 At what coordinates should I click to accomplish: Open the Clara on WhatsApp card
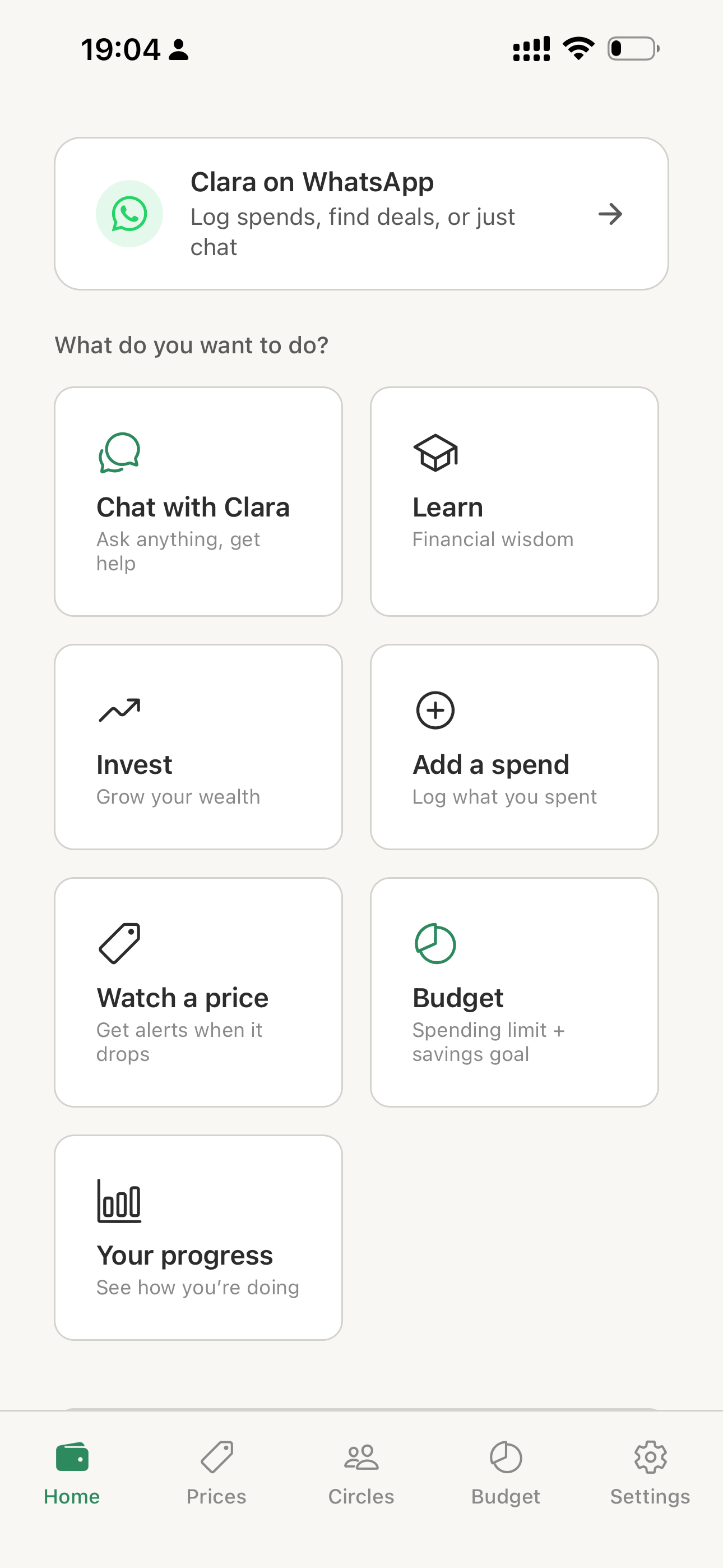(x=361, y=214)
